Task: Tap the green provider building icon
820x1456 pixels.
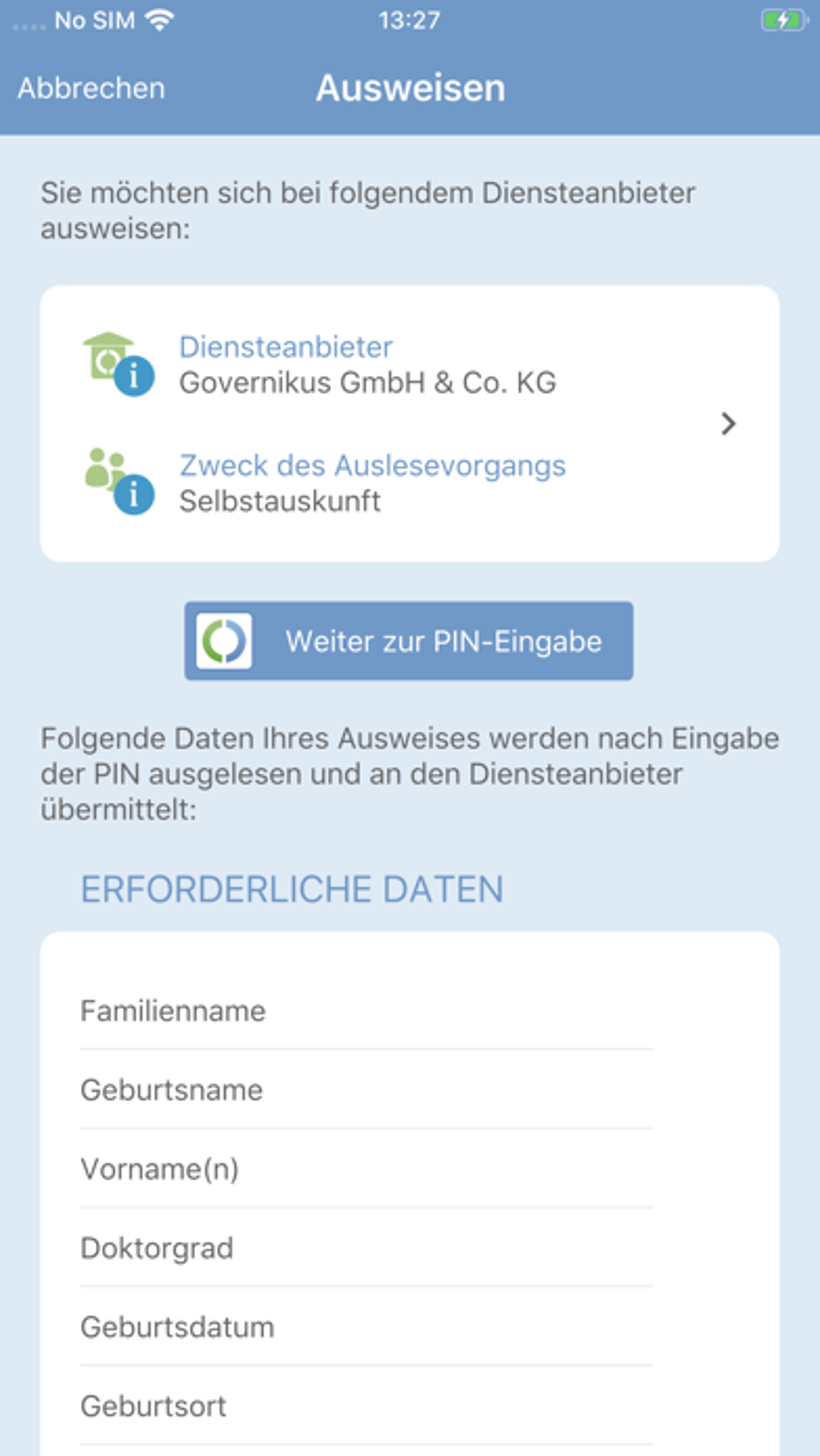Action: pyautogui.click(x=109, y=352)
